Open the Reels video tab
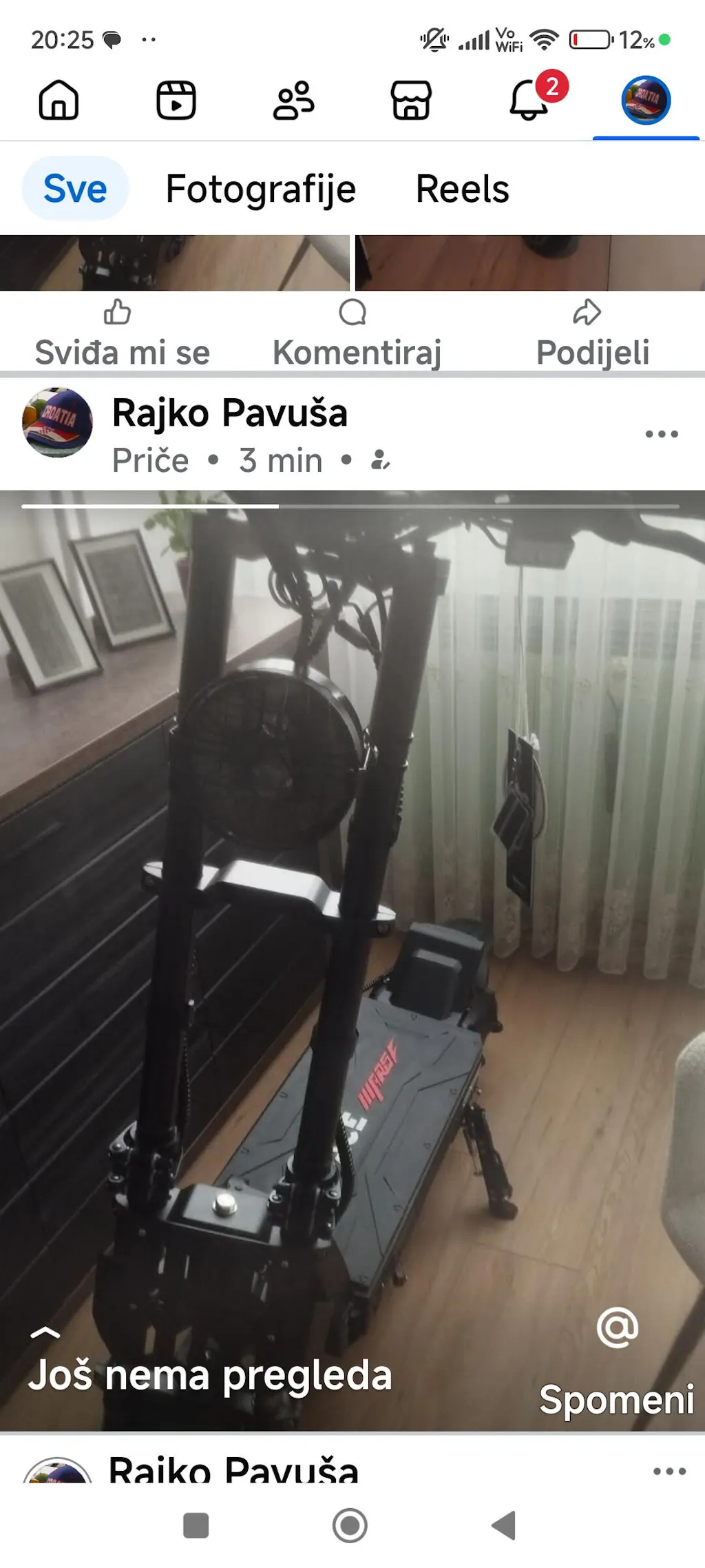Image resolution: width=705 pixels, height=1568 pixels. coord(176,101)
